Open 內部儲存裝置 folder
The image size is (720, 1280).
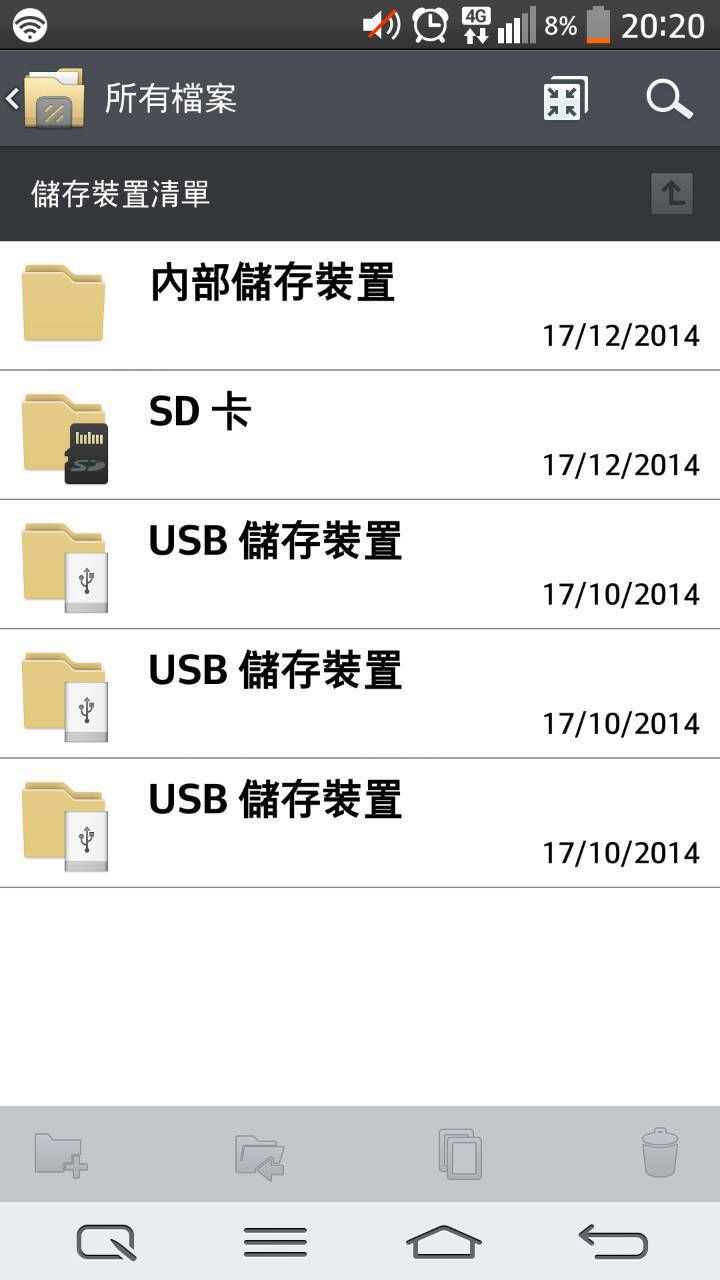coord(360,306)
